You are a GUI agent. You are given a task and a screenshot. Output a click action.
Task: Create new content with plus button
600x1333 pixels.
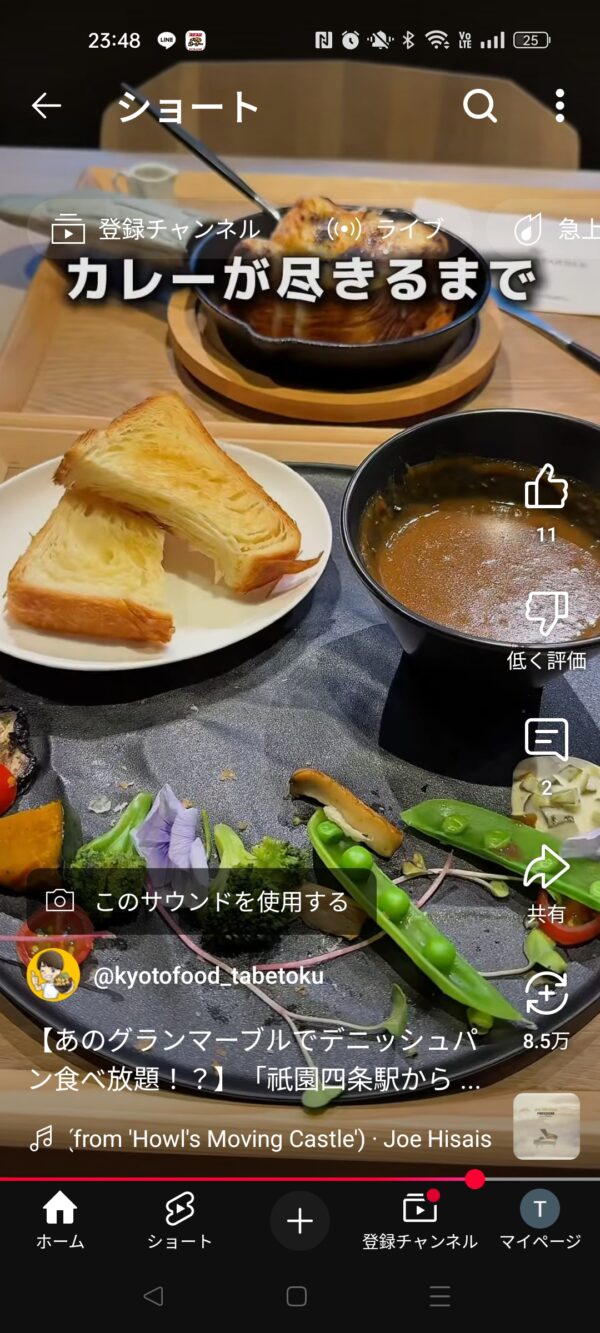coord(300,1221)
